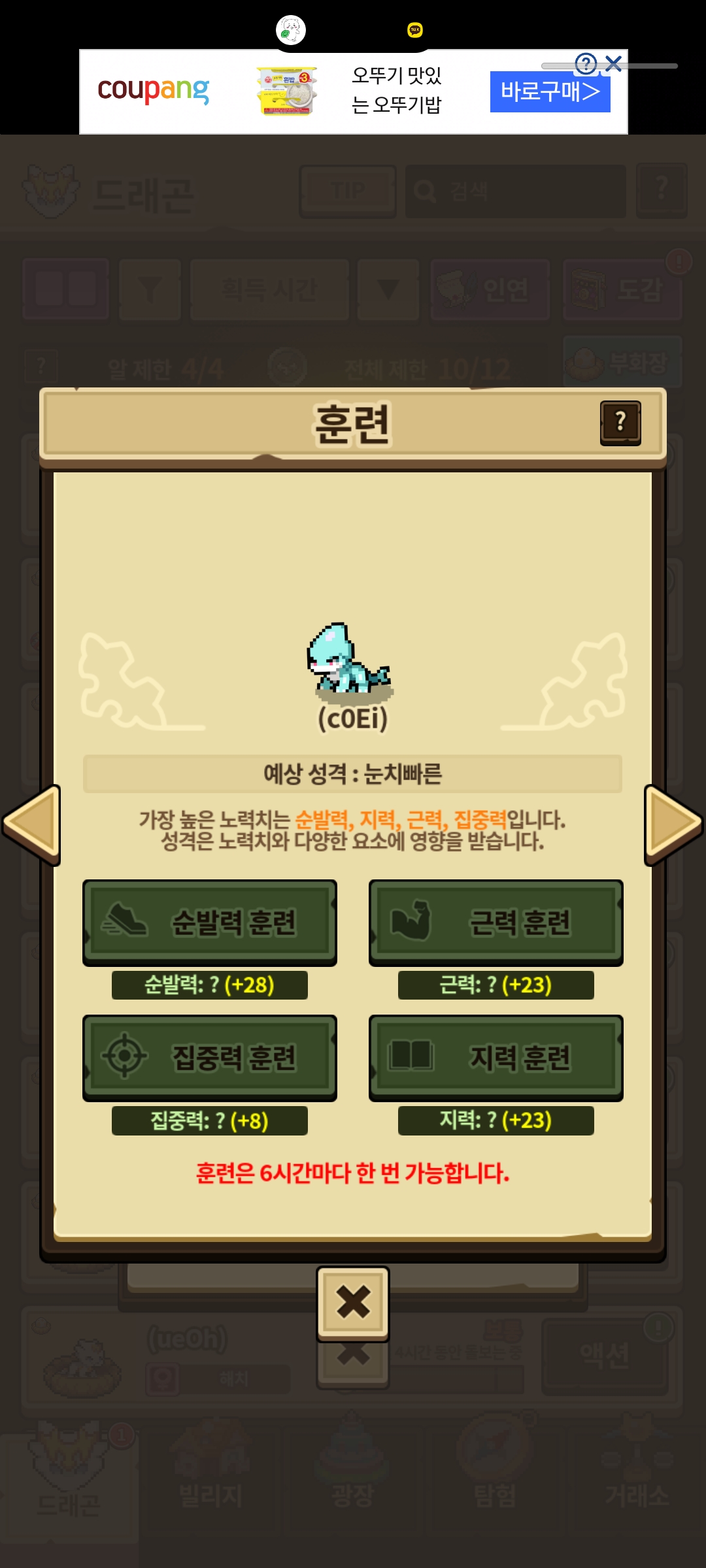Go to previous dragon with left arrow

pos(31,826)
